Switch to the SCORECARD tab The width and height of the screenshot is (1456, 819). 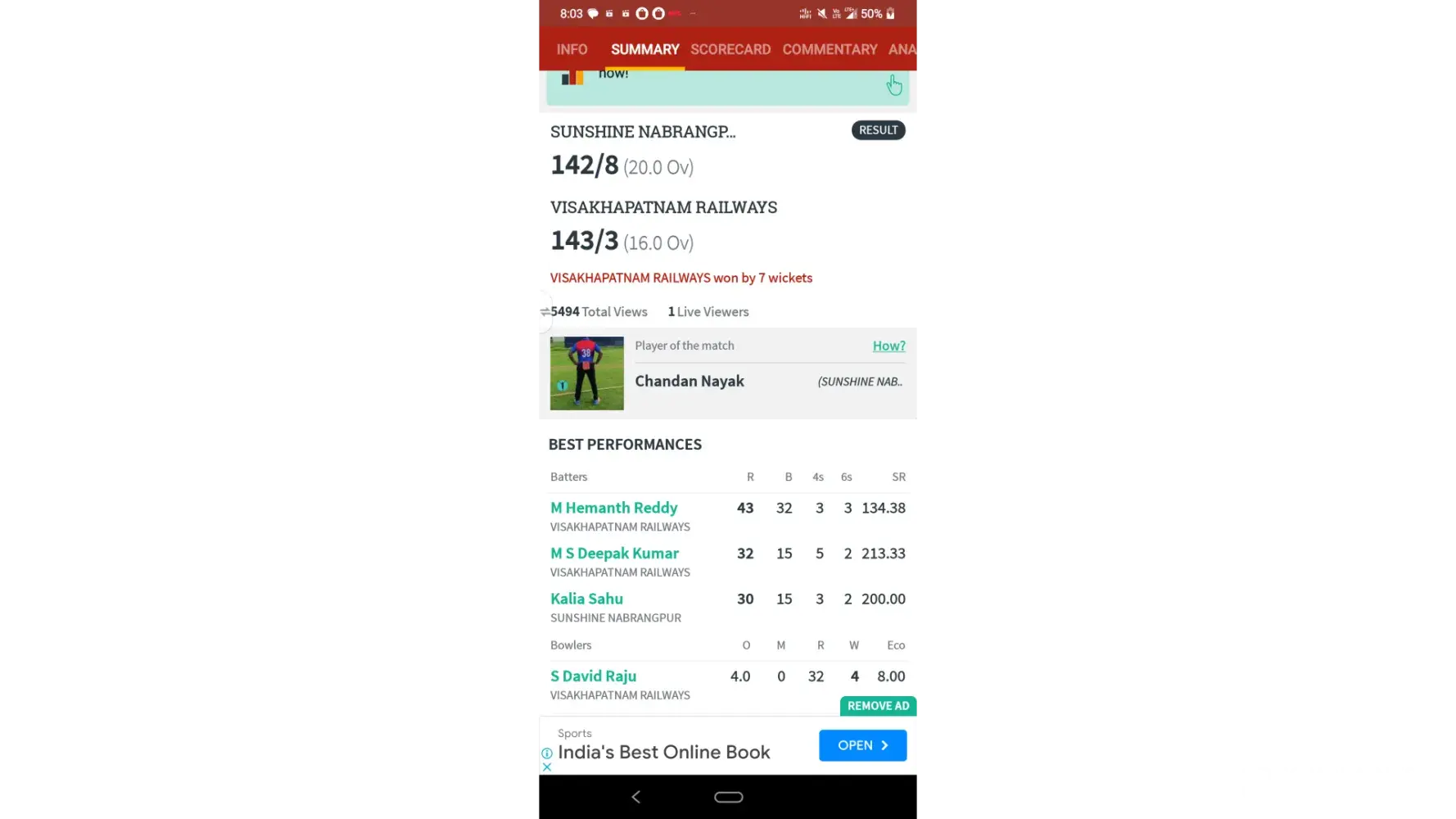click(730, 49)
